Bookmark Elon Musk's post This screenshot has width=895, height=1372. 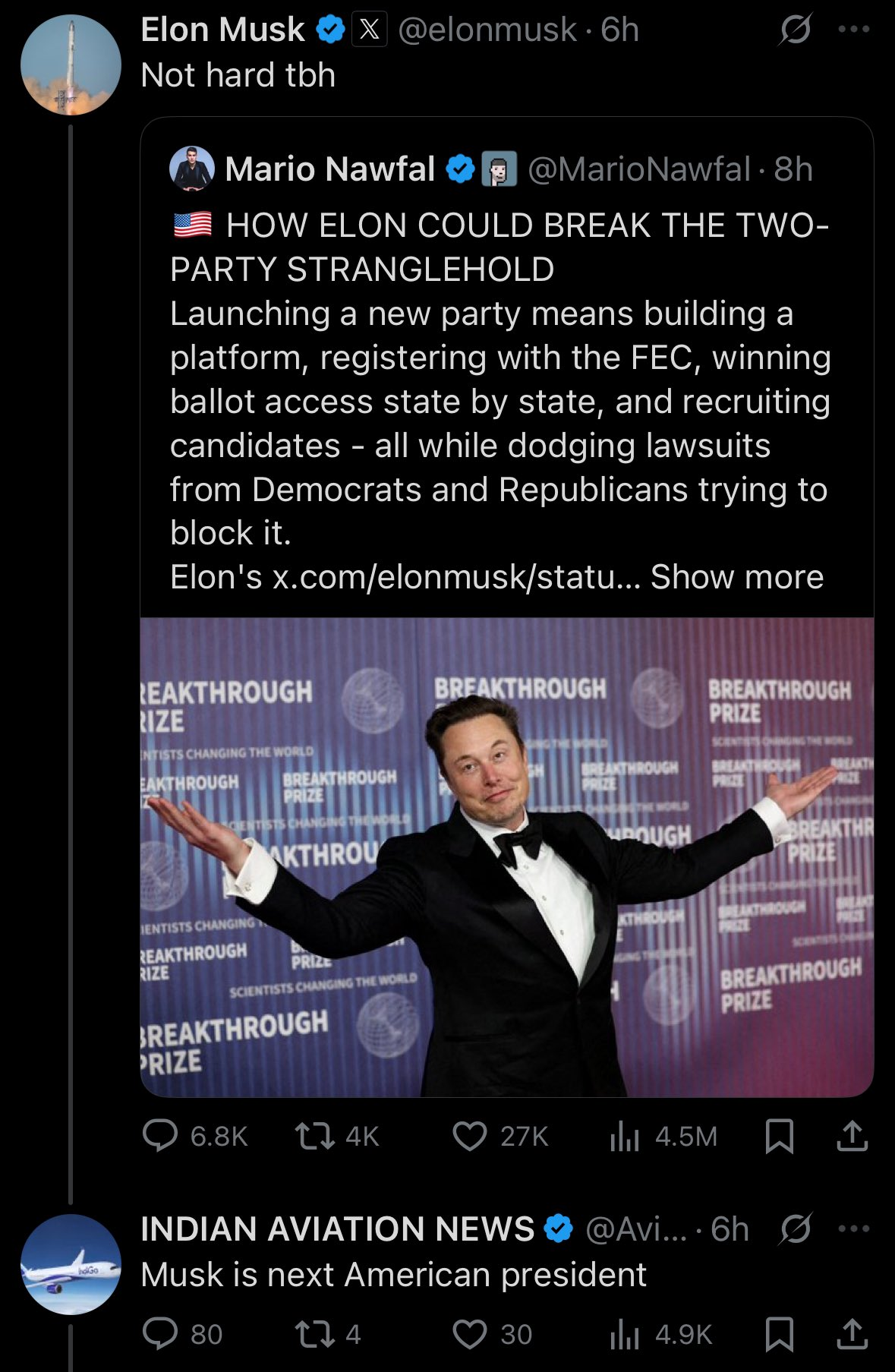780,1137
